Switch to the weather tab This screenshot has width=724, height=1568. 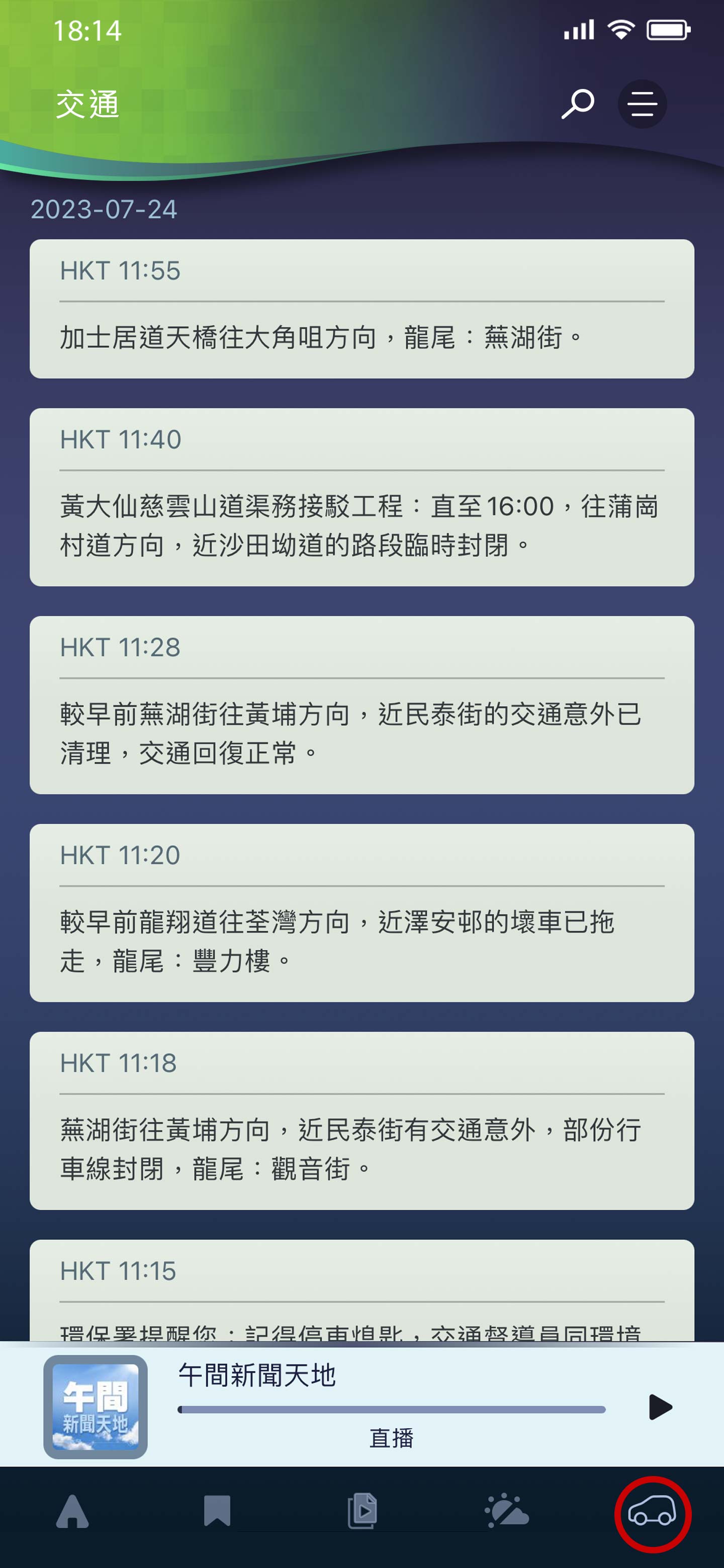pyautogui.click(x=507, y=1512)
